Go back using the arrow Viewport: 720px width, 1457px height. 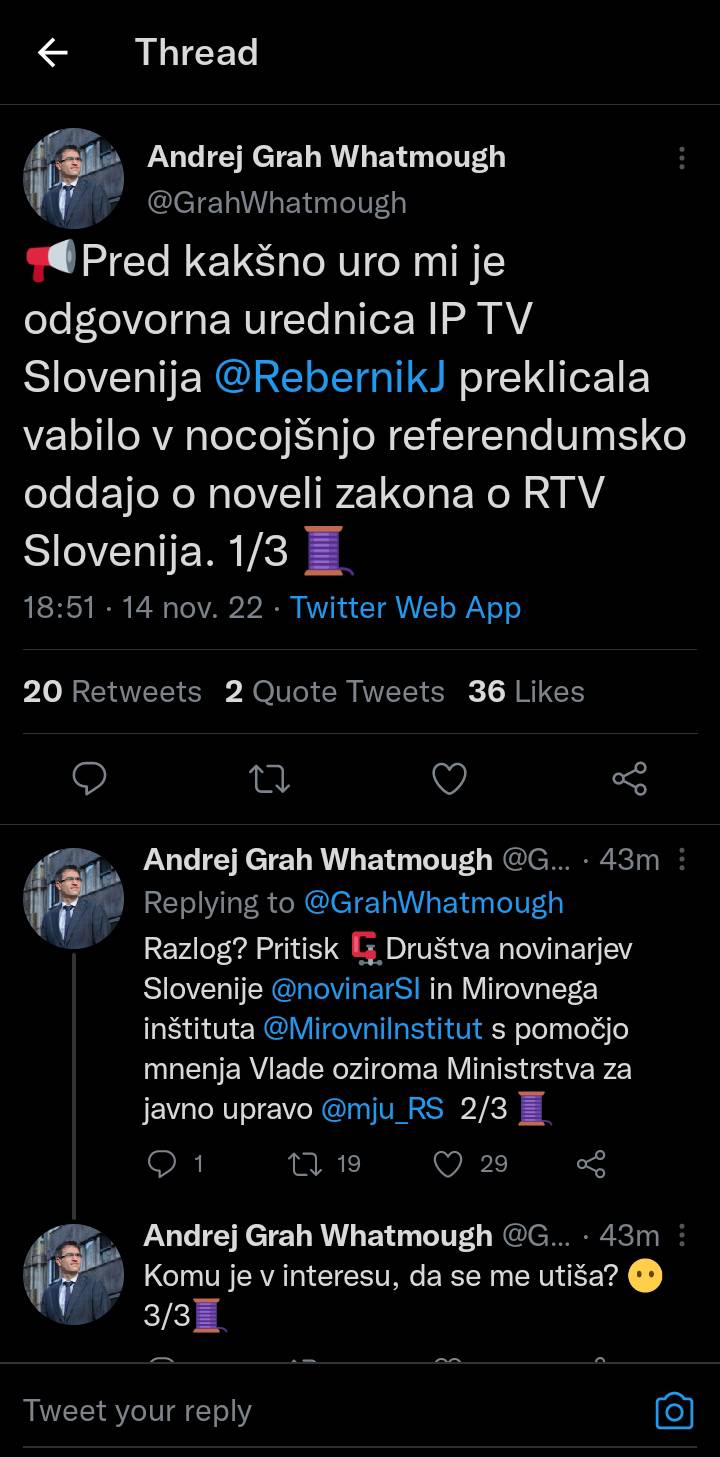click(x=52, y=53)
